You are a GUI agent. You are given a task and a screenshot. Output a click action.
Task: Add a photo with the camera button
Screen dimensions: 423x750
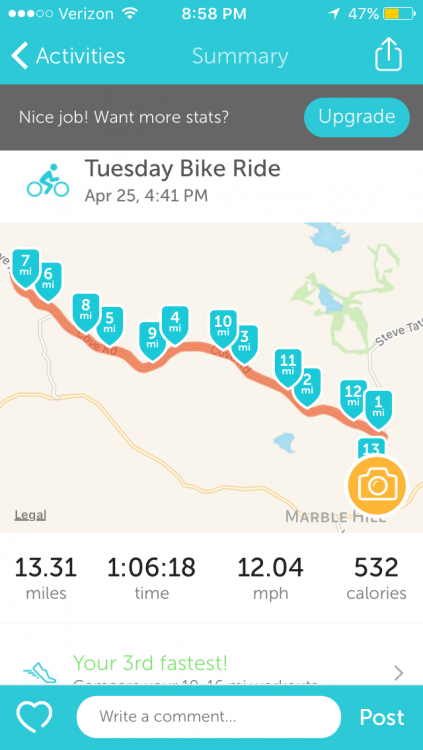[378, 486]
